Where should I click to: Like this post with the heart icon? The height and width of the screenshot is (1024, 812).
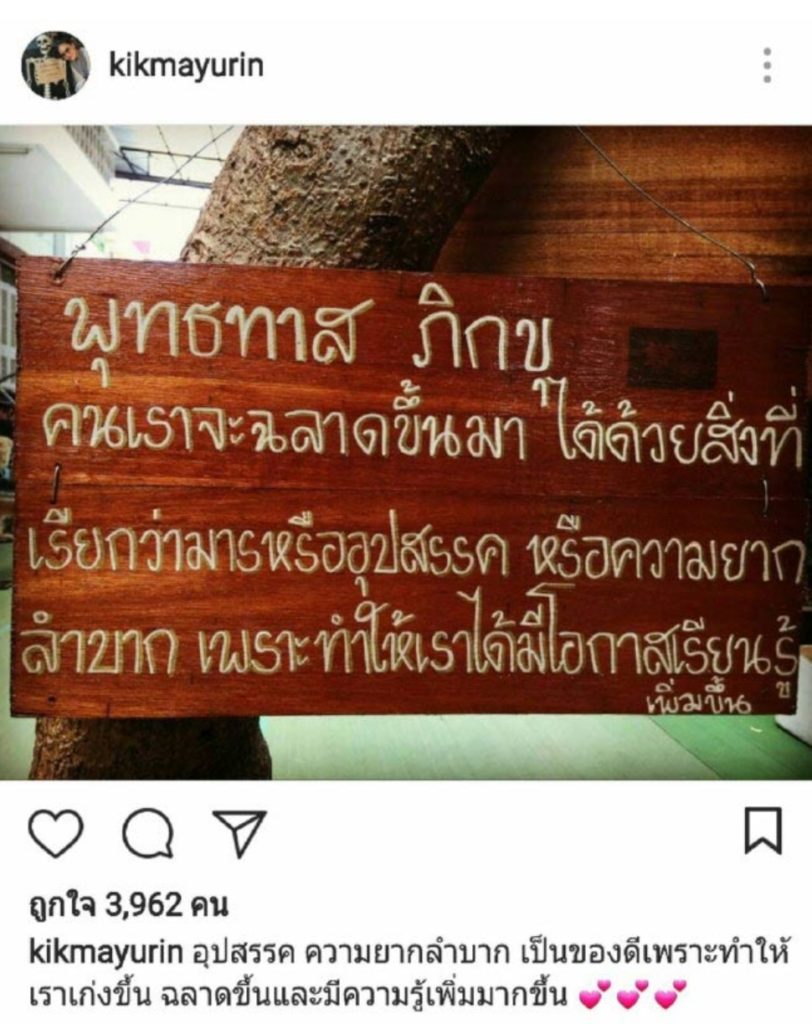55,833
